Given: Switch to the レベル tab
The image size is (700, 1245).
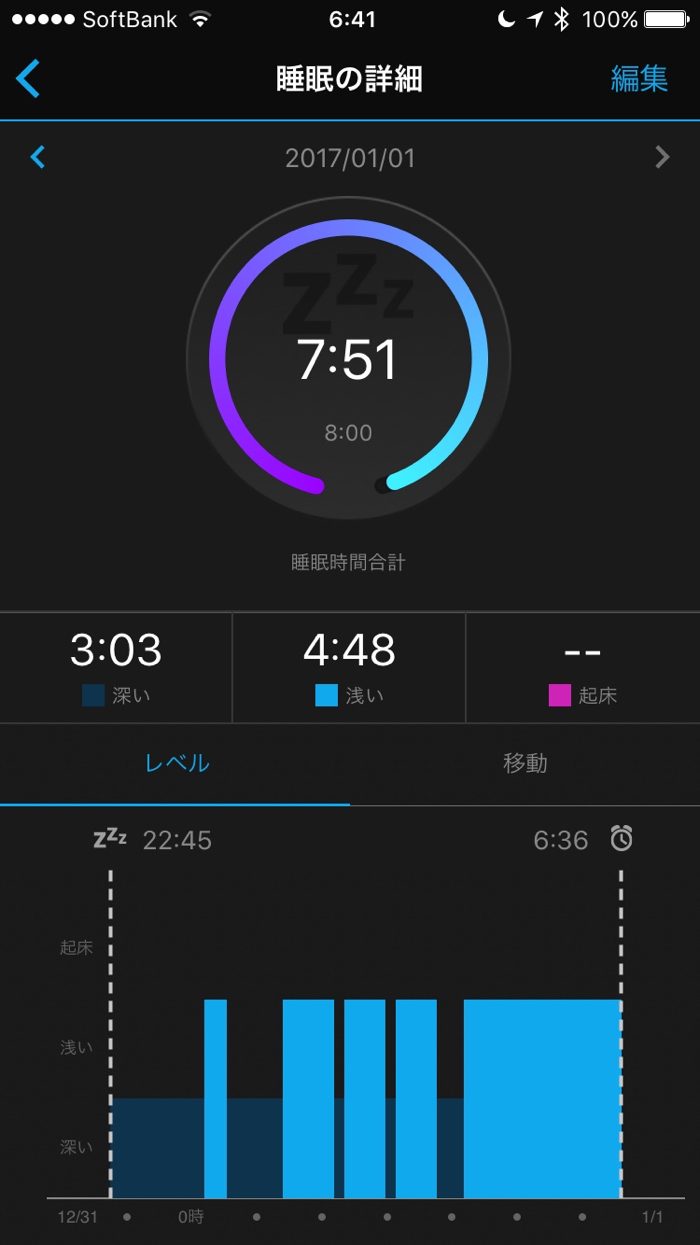Looking at the screenshot, I should 176,763.
